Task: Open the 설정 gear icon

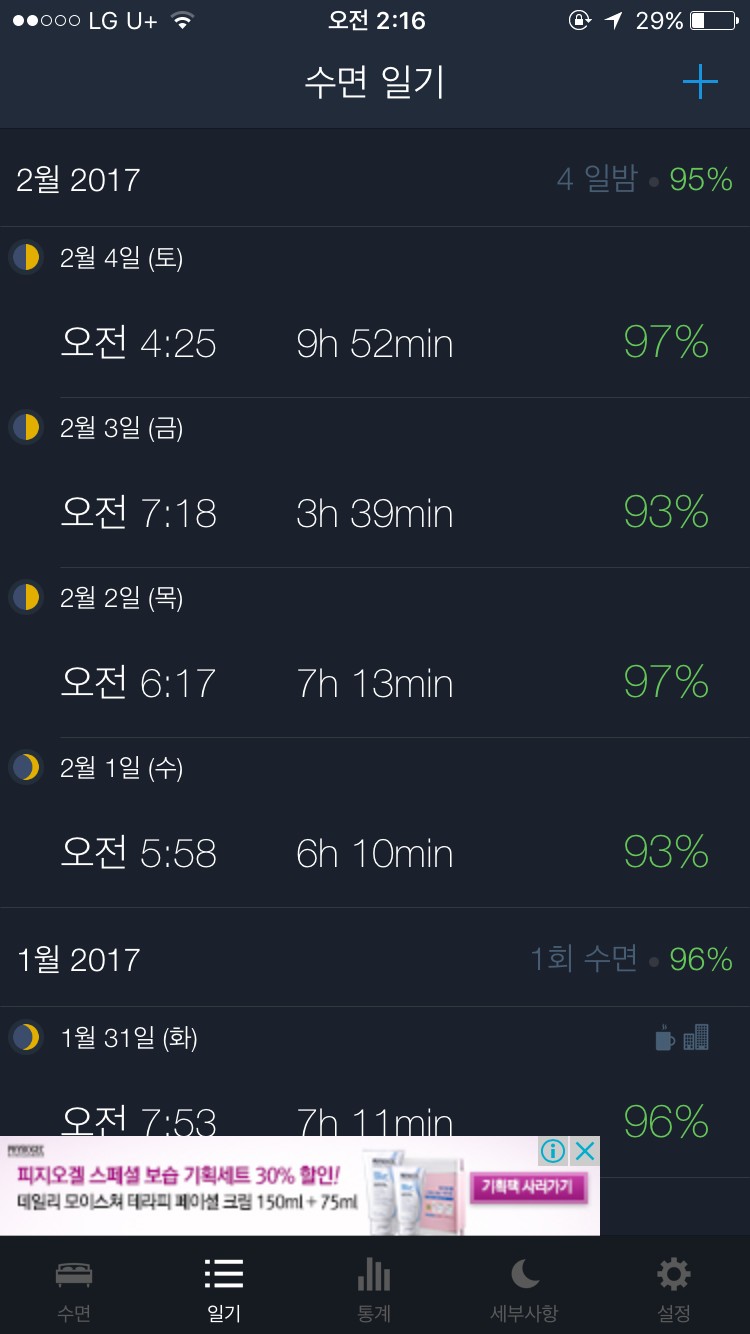Action: click(x=672, y=1273)
